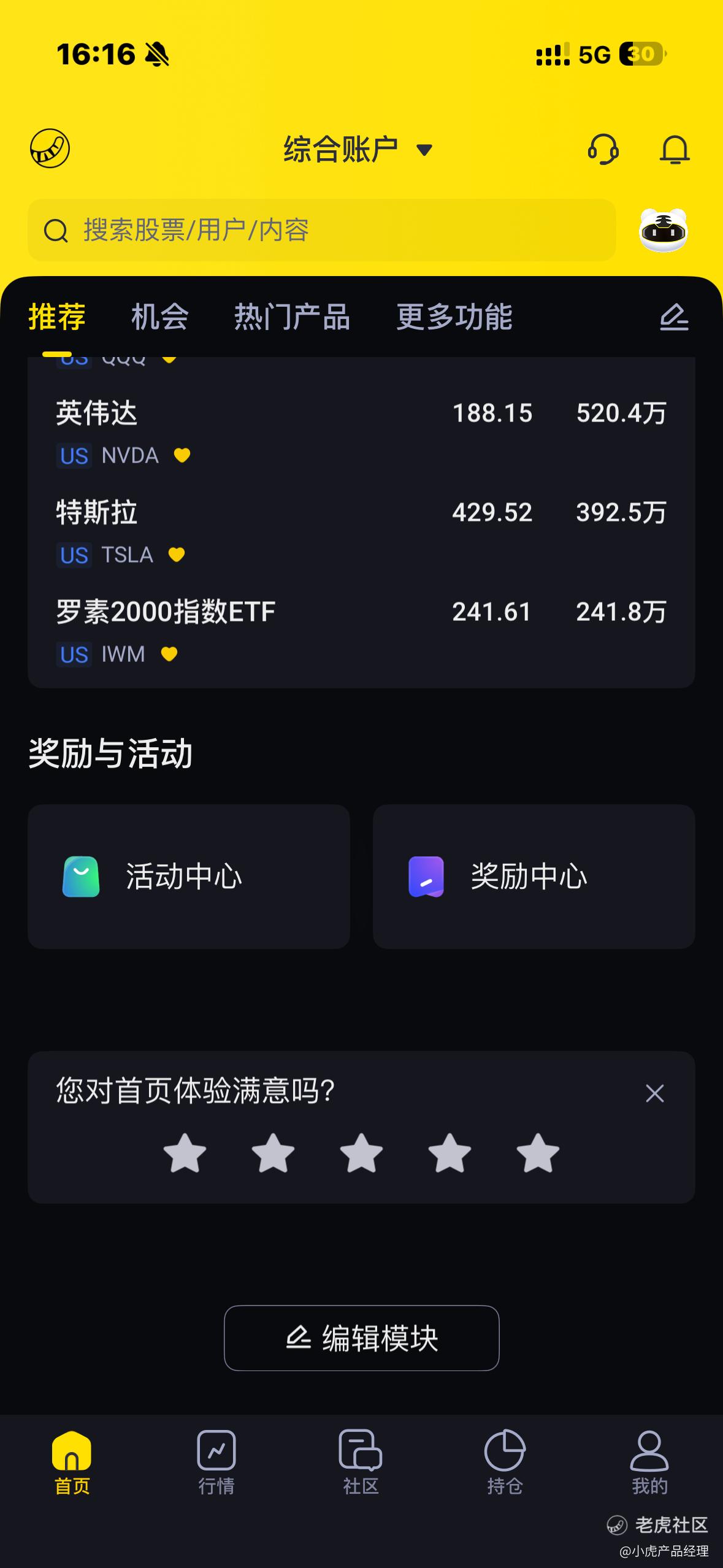Switch to the 热门产品 tab
Image resolution: width=723 pixels, height=1568 pixels.
pyautogui.click(x=292, y=317)
